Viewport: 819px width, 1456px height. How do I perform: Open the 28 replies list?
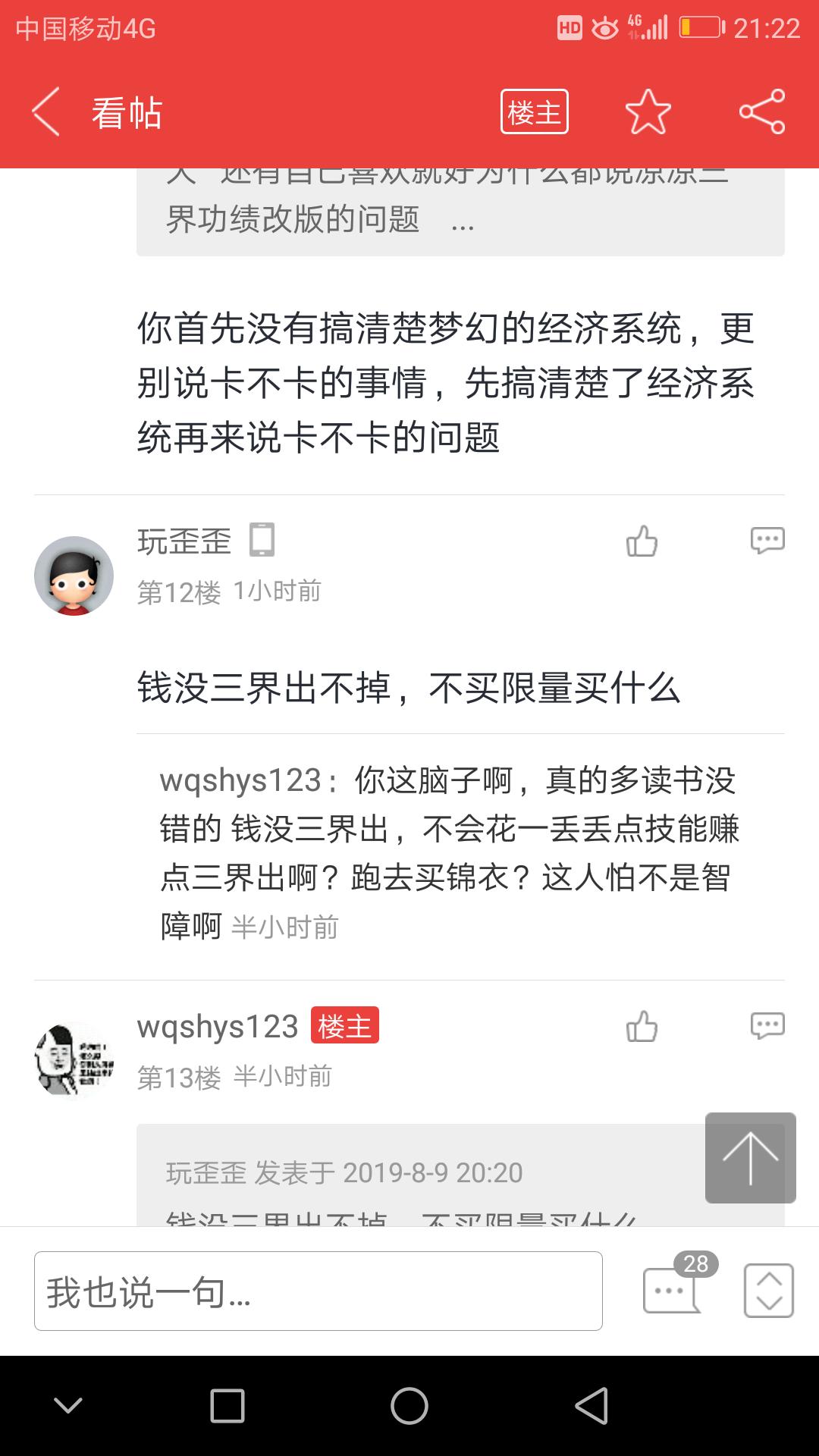click(x=672, y=1289)
